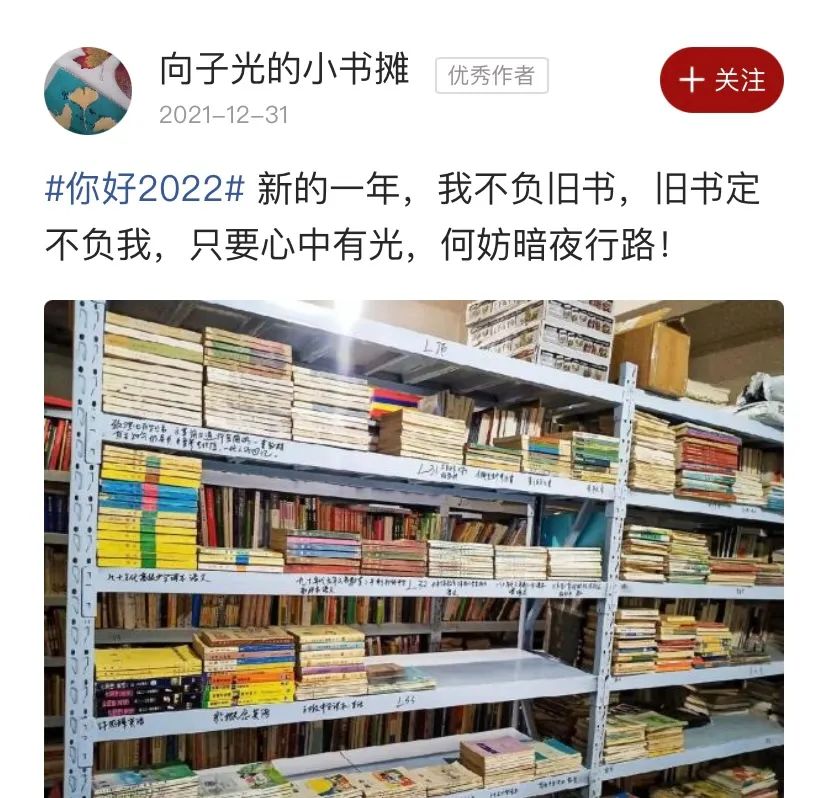Viewport: 828px width, 798px height.
Task: Follow 向子光的小书摊 with the 关注 button
Action: click(721, 80)
